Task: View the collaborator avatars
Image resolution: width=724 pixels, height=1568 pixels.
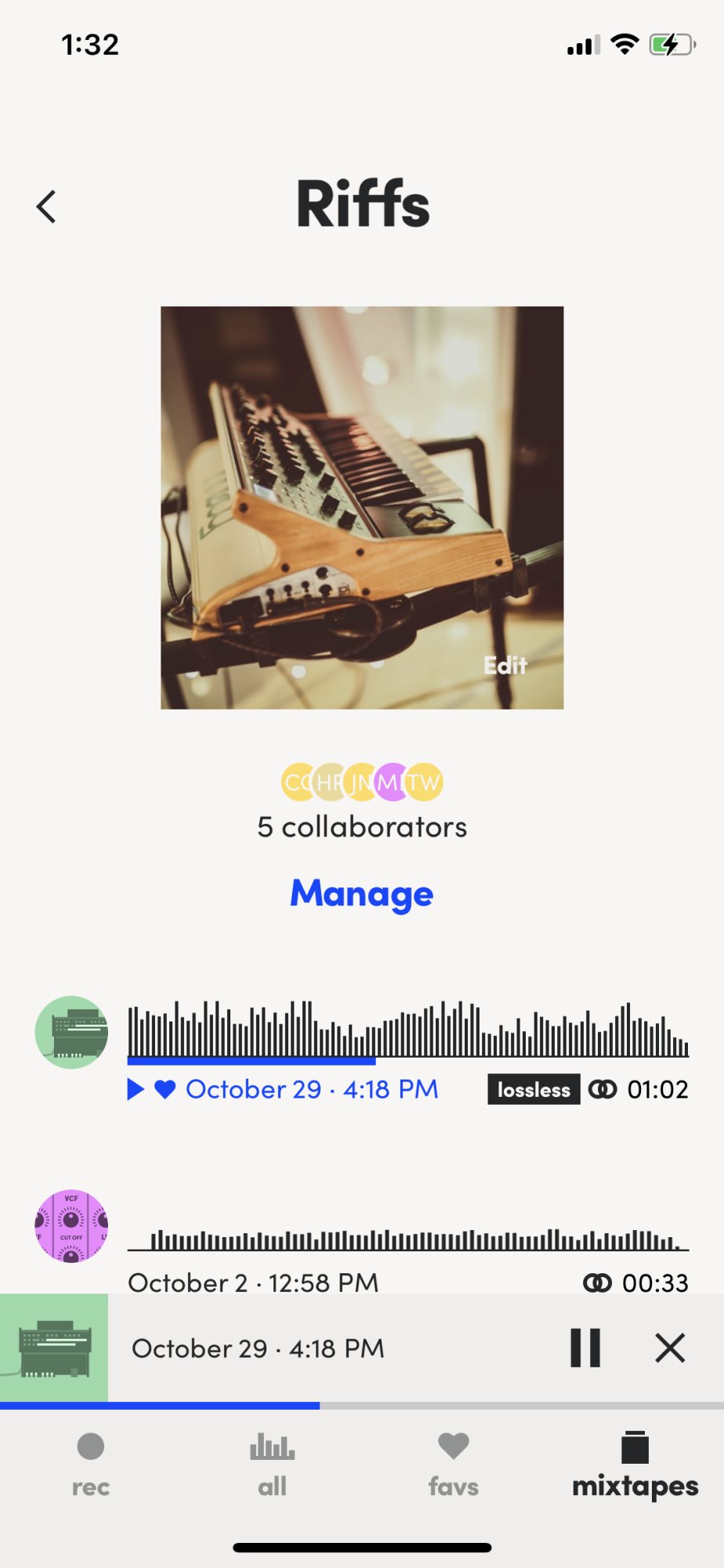Action: [x=362, y=782]
